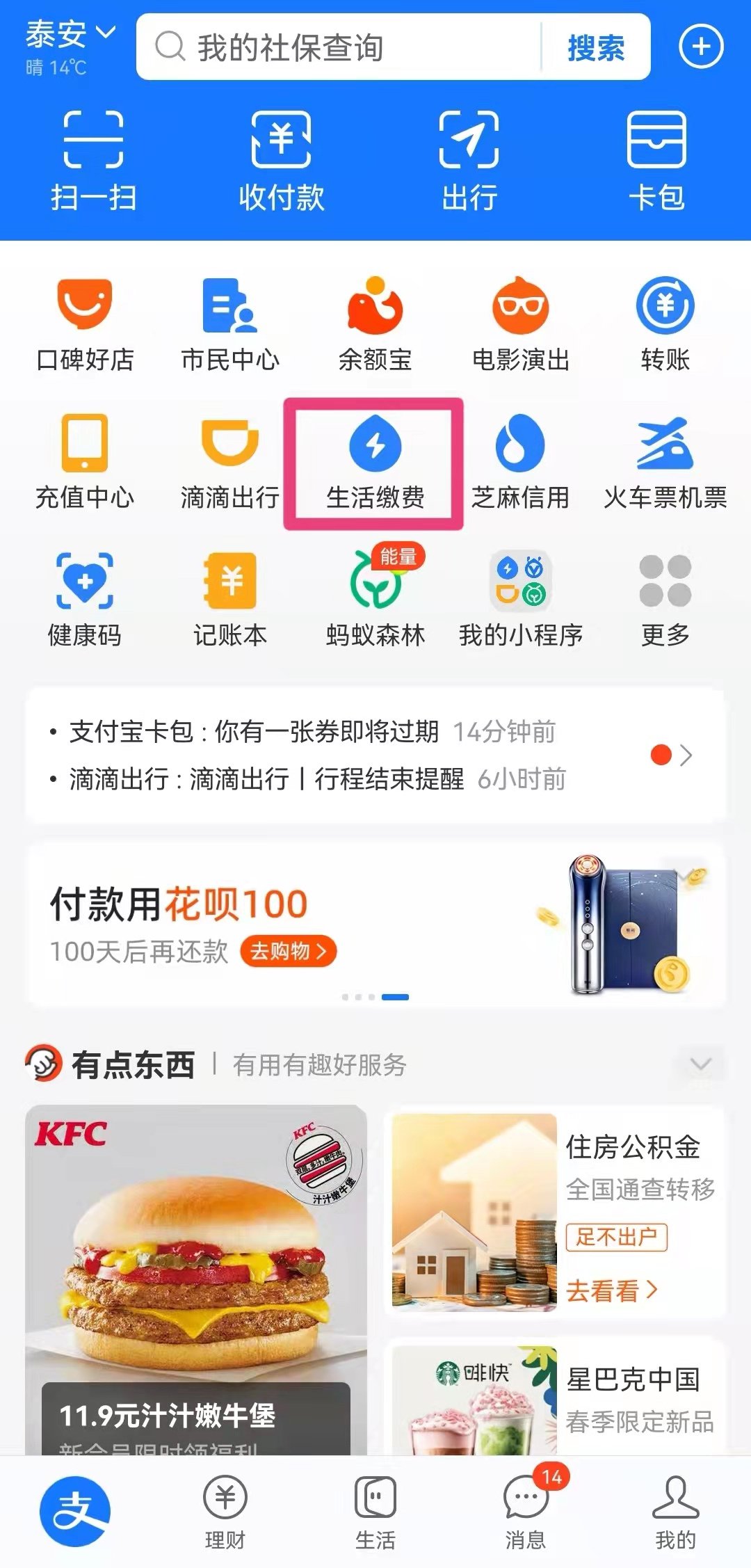Image resolution: width=751 pixels, height=1568 pixels.
Task: Open the plus menu icon
Action: click(x=701, y=47)
